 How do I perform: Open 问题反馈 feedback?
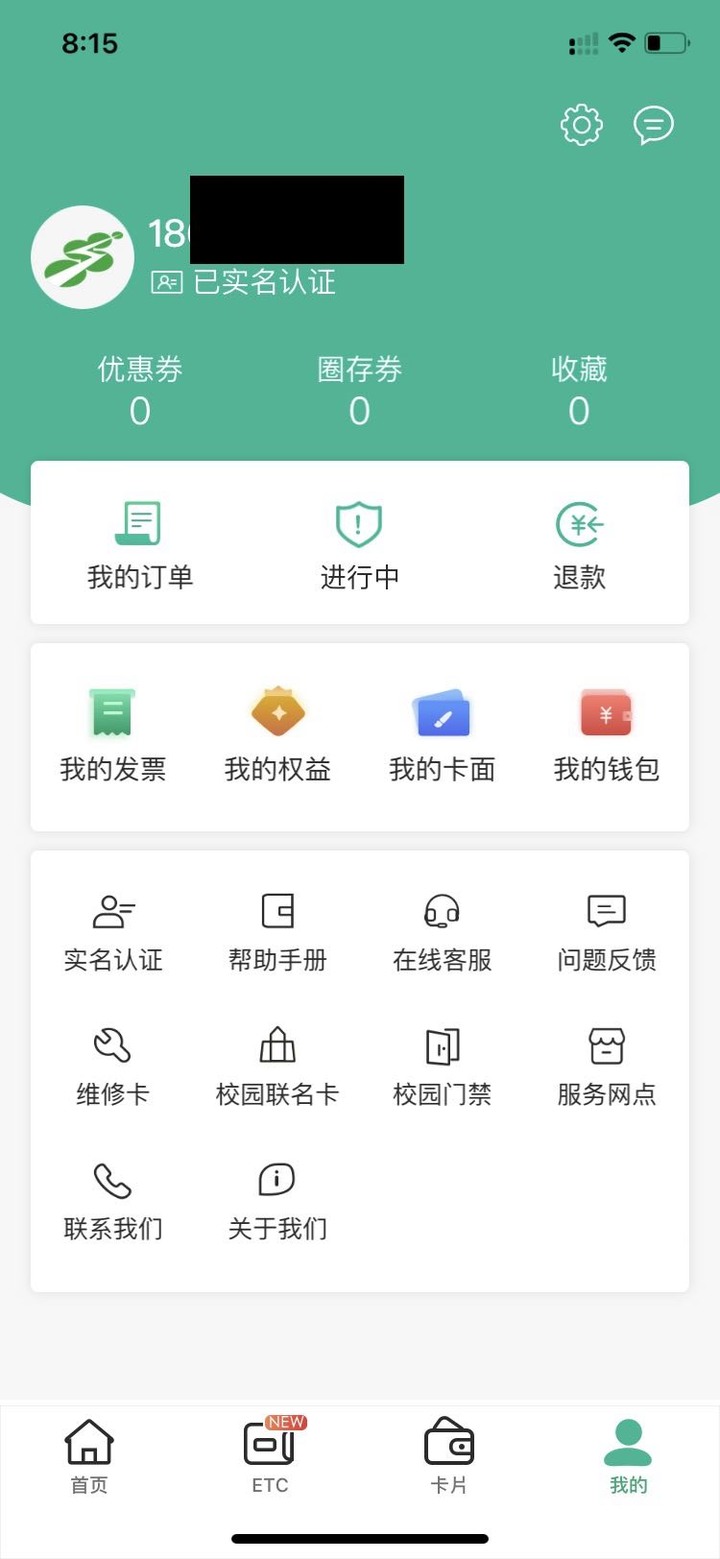[x=607, y=933]
